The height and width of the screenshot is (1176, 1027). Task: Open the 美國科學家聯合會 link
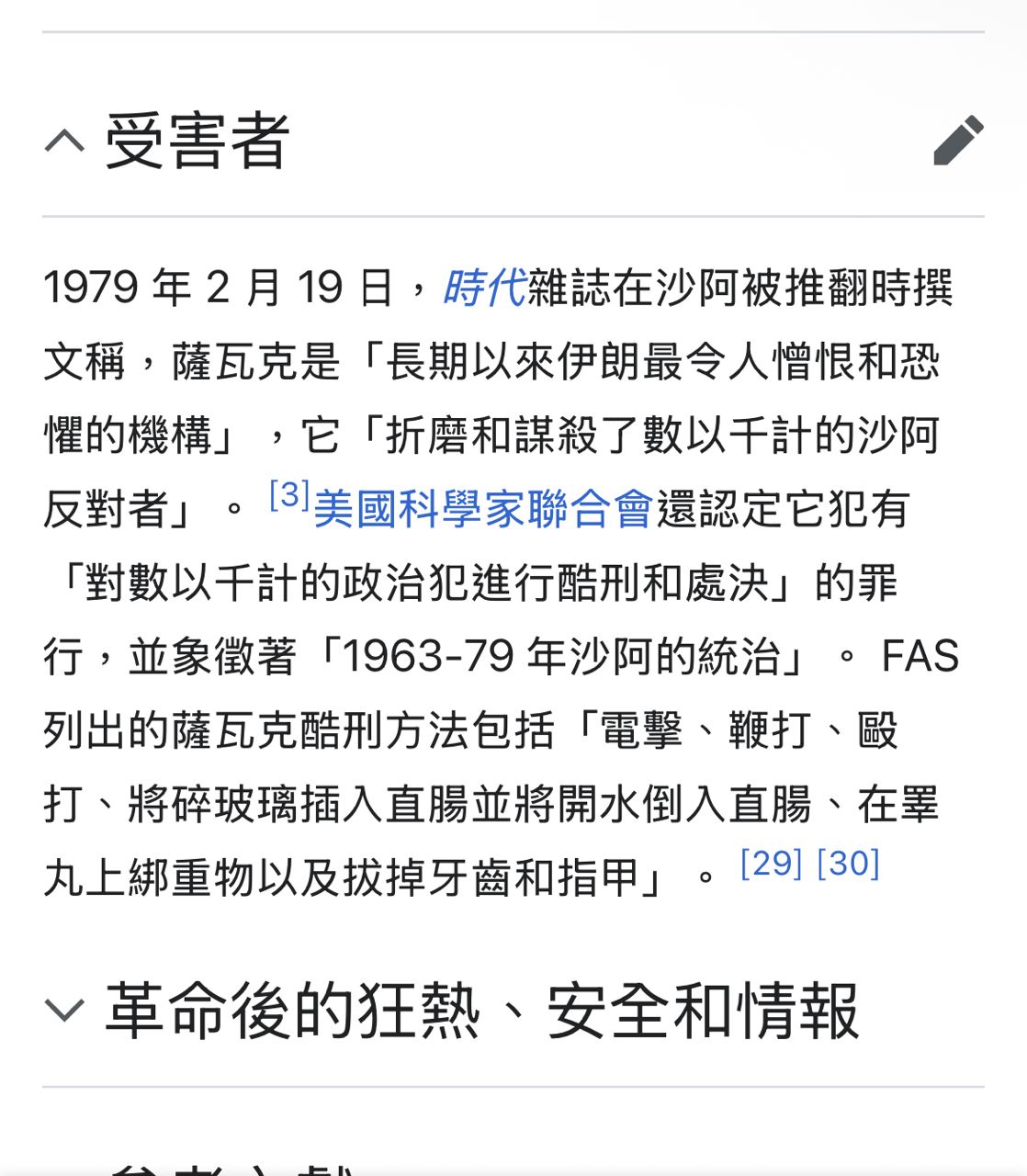pos(483,509)
